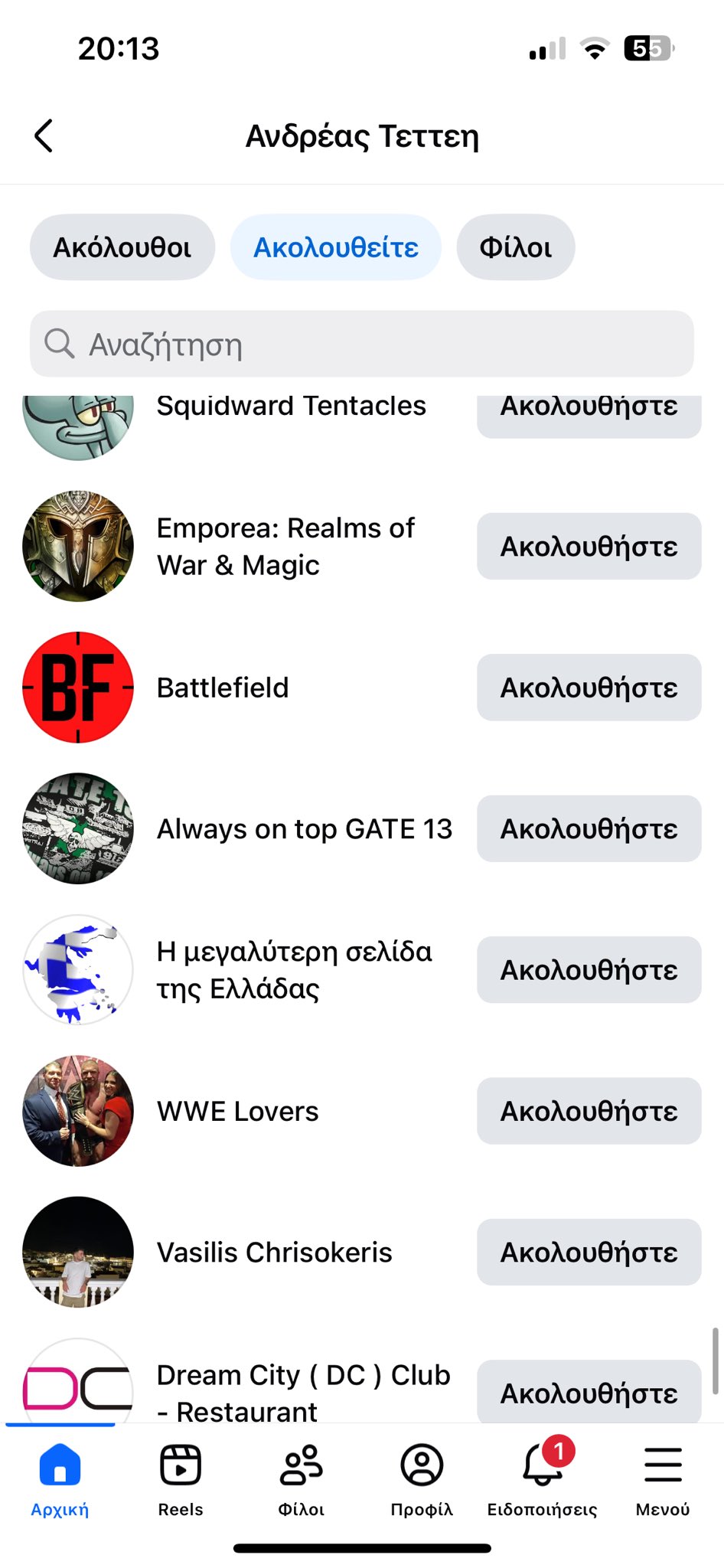Select the Ακολουθείτε tab
This screenshot has width=724, height=1568.
(336, 247)
